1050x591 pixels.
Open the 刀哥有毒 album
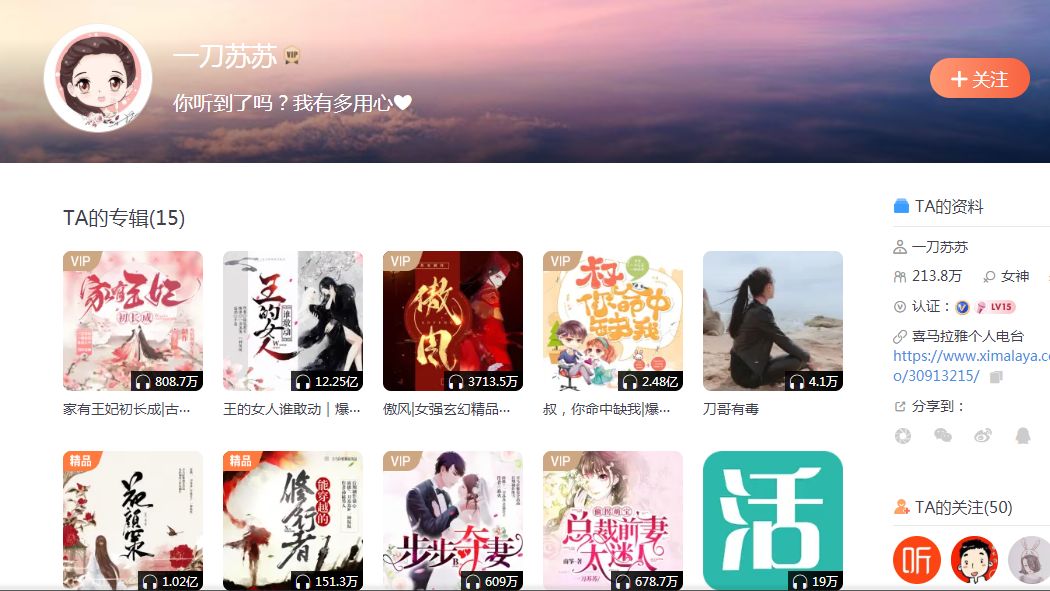point(773,321)
